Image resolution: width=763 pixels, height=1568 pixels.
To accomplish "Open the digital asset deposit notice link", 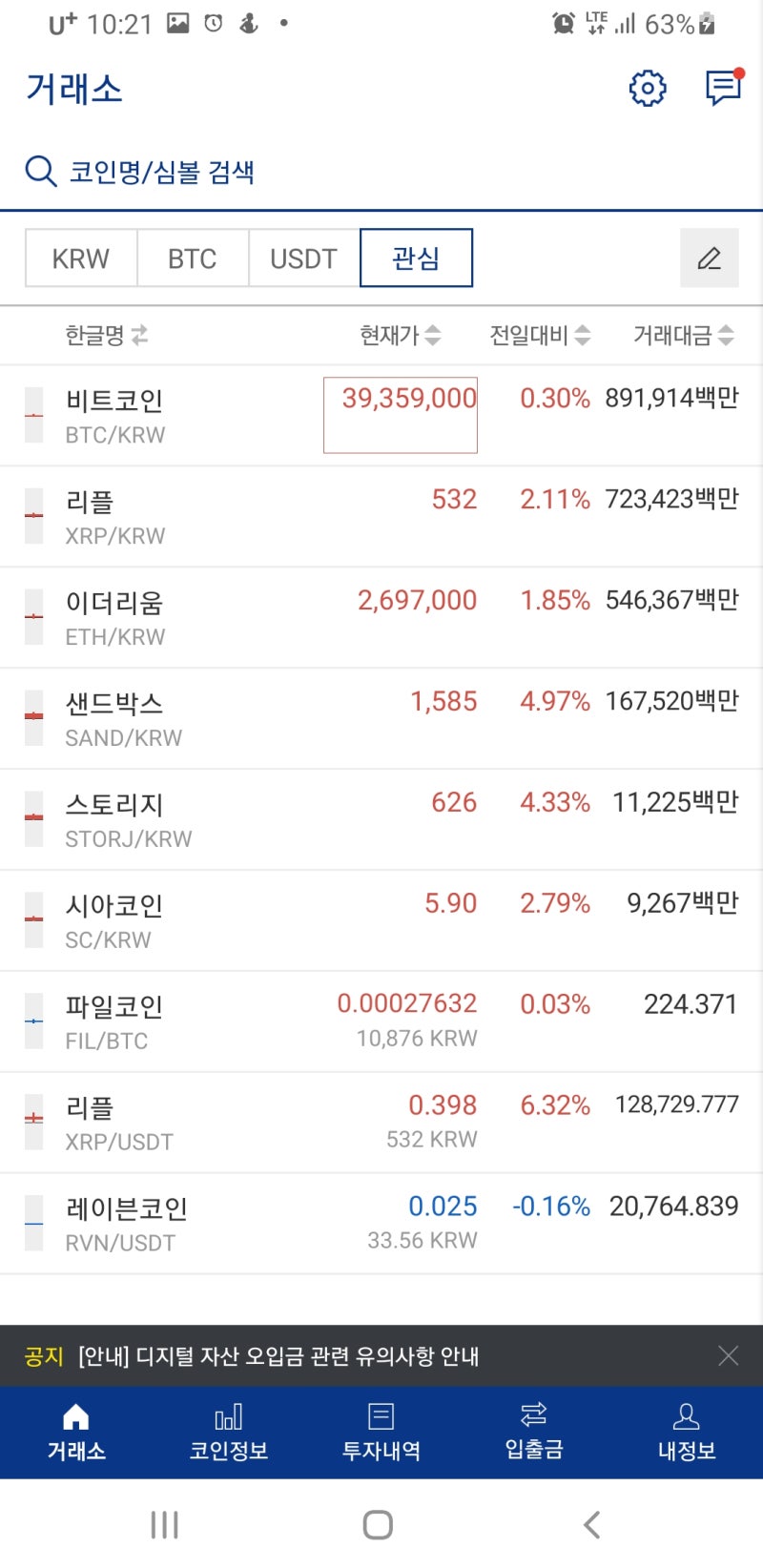I will pos(286,1355).
